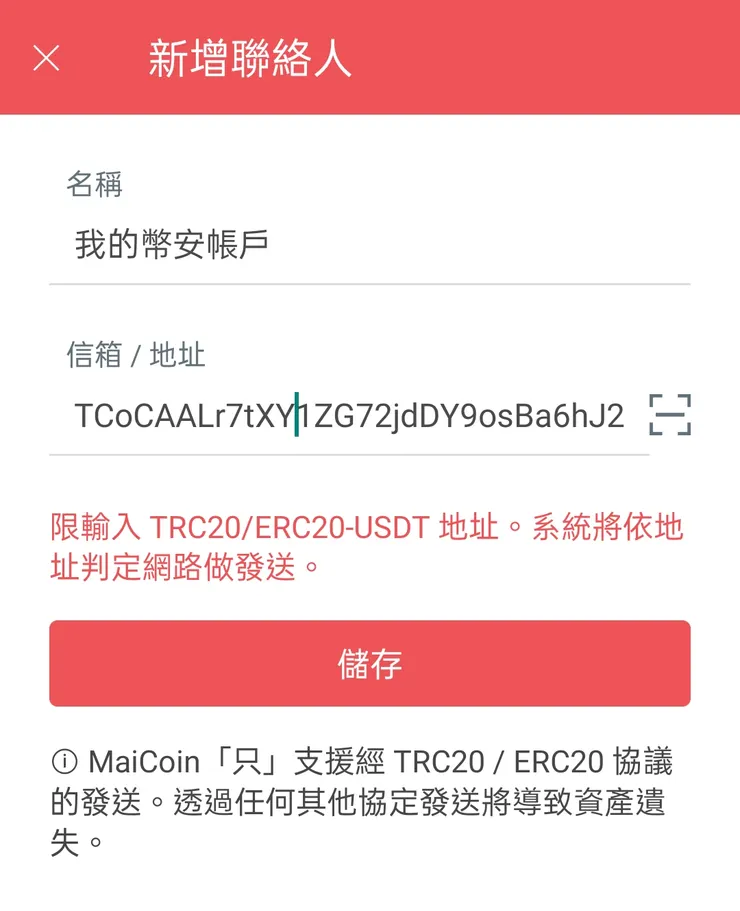Tap 儲存 to save the contact
The image size is (740, 911).
[370, 663]
